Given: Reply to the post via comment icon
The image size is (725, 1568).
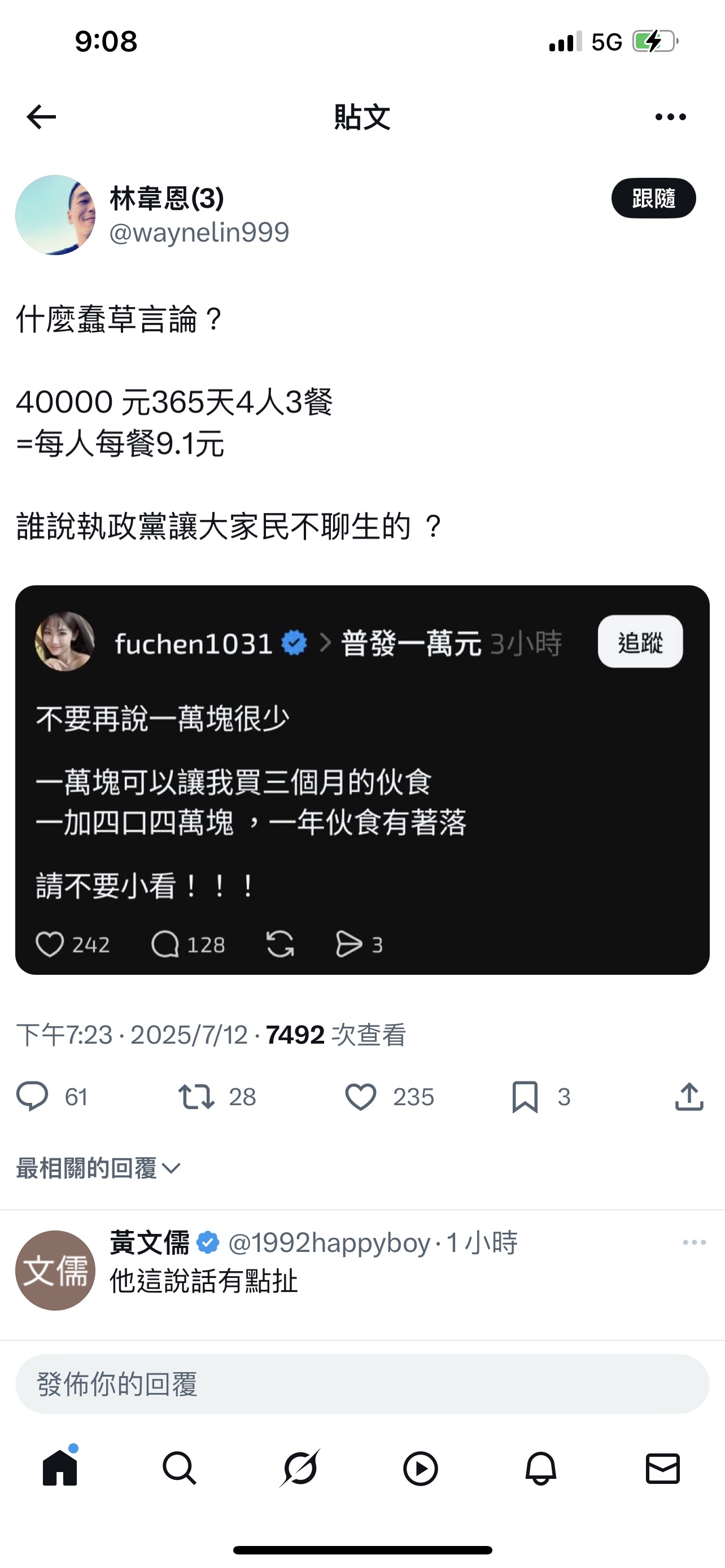Looking at the screenshot, I should click(32, 1097).
